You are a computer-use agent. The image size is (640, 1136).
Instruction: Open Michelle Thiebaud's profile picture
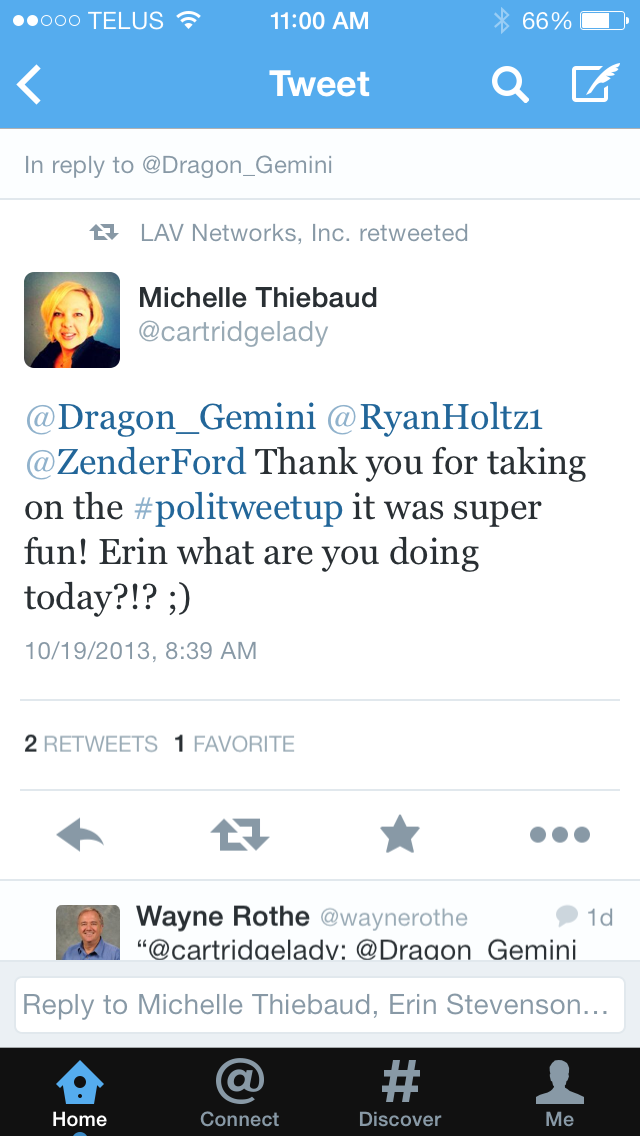coord(72,320)
